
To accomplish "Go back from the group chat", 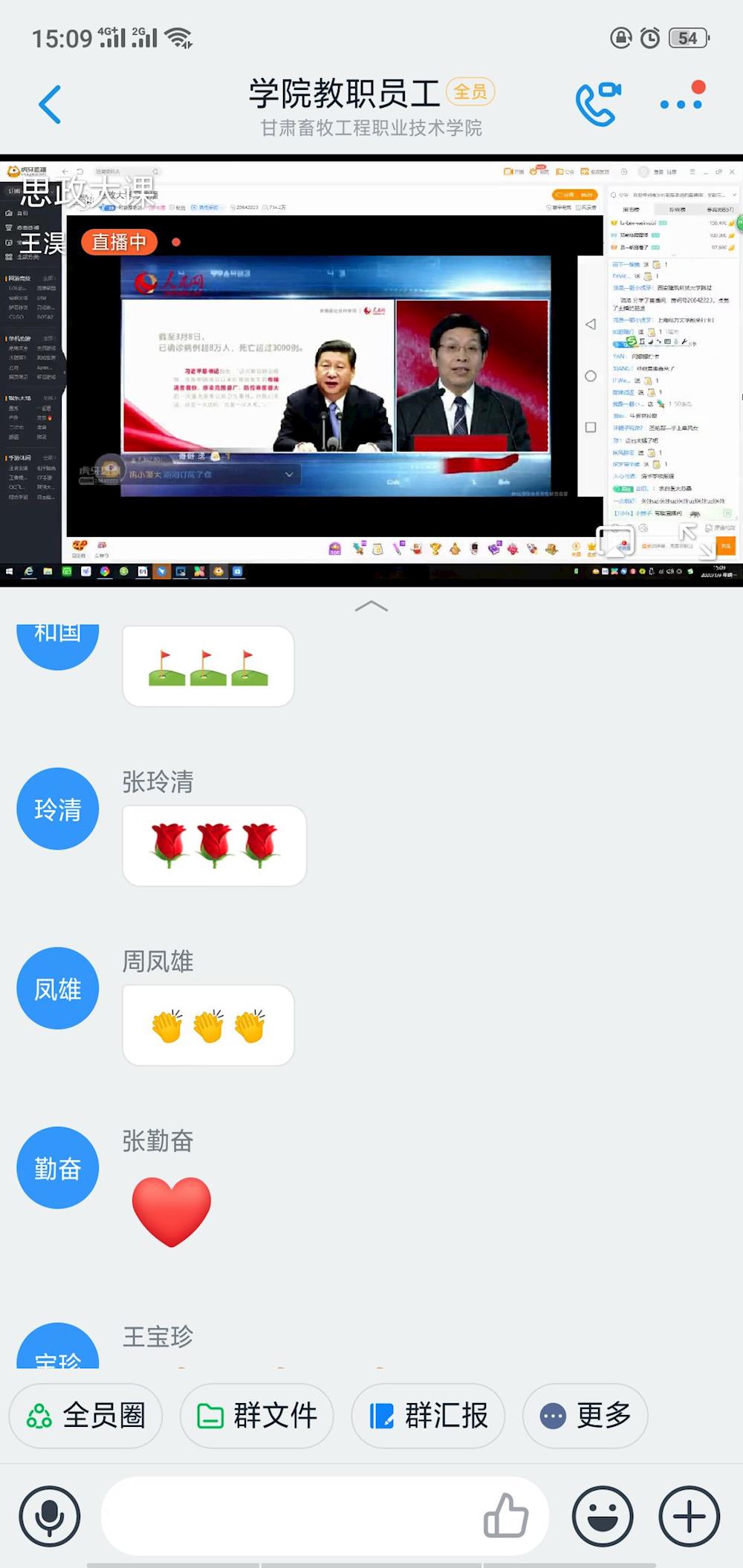I will [x=50, y=105].
